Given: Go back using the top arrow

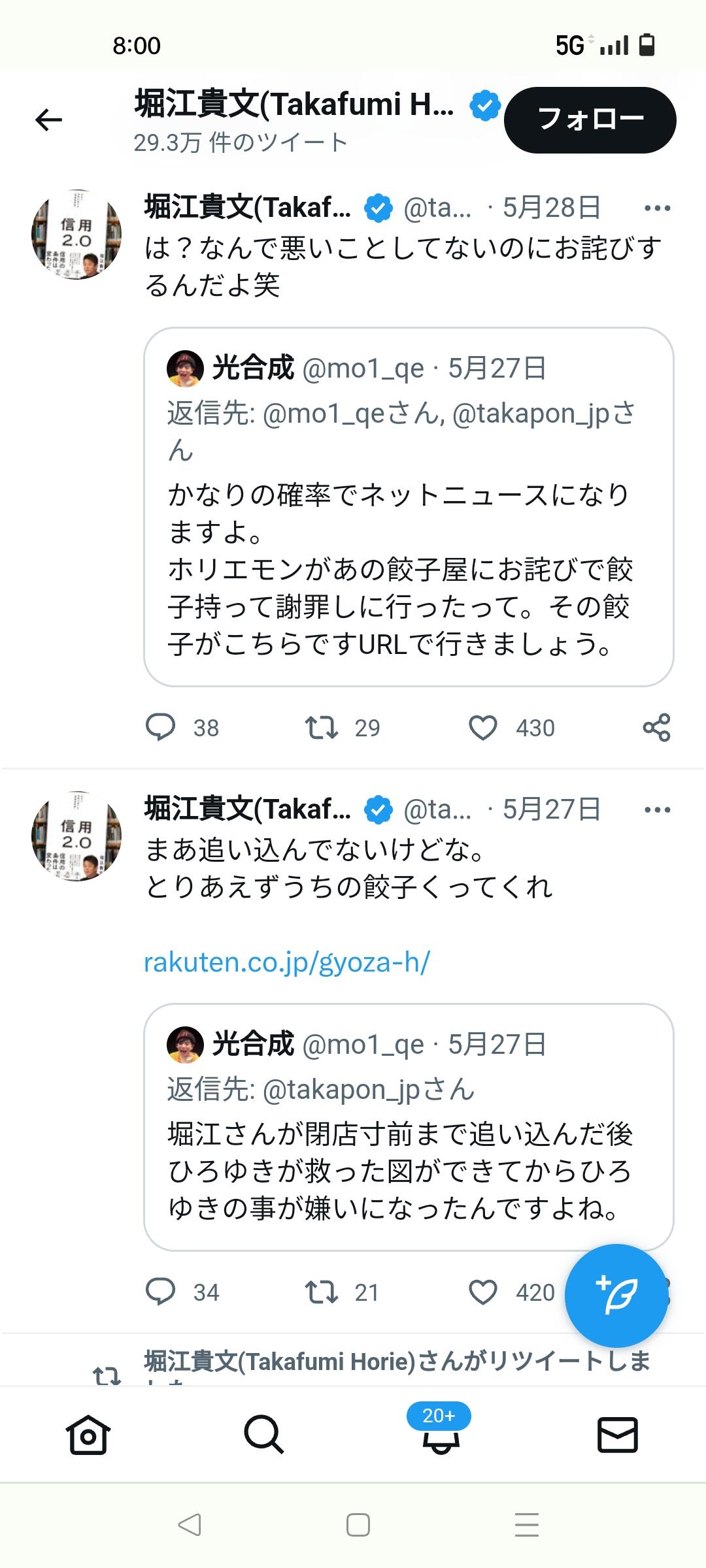Looking at the screenshot, I should [x=48, y=120].
